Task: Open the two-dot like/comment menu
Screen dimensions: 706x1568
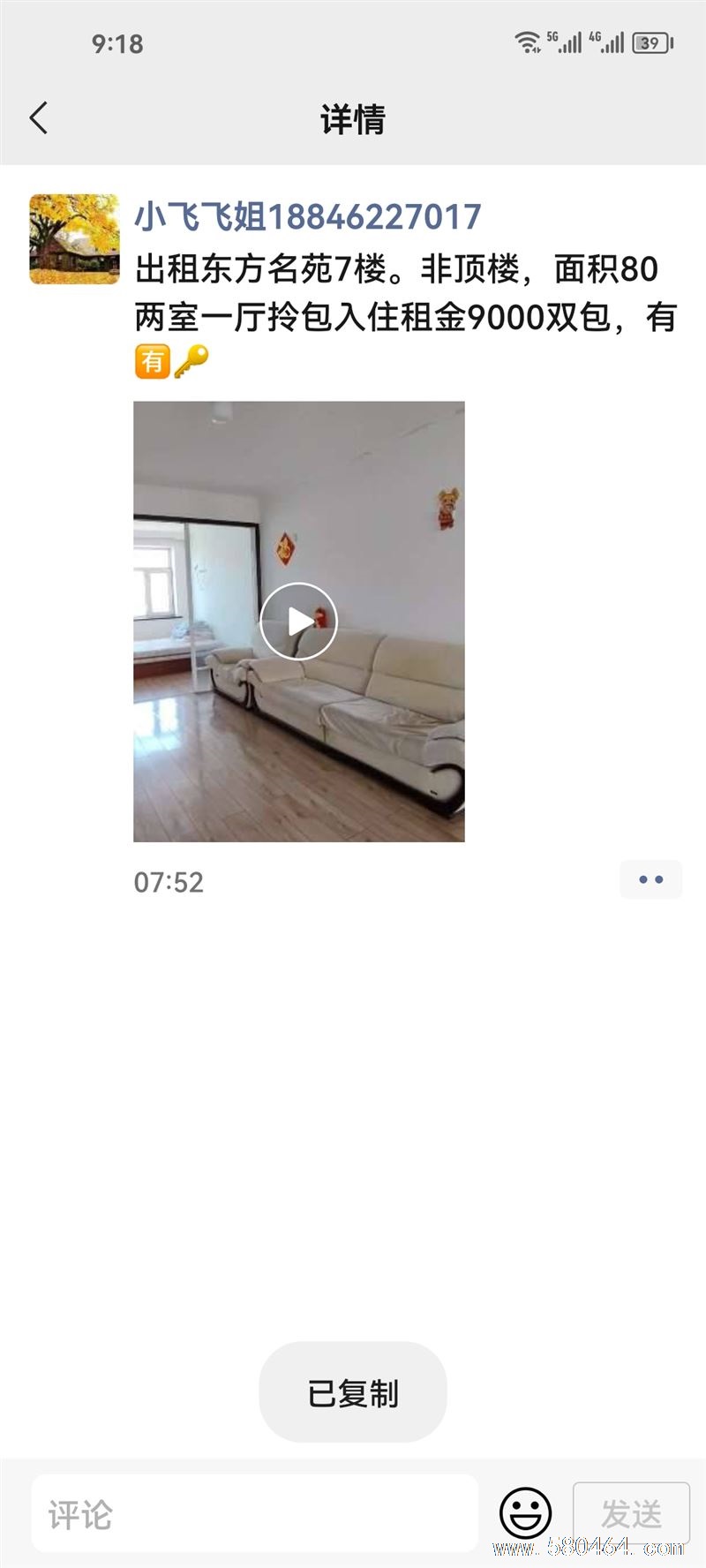Action: click(x=650, y=879)
